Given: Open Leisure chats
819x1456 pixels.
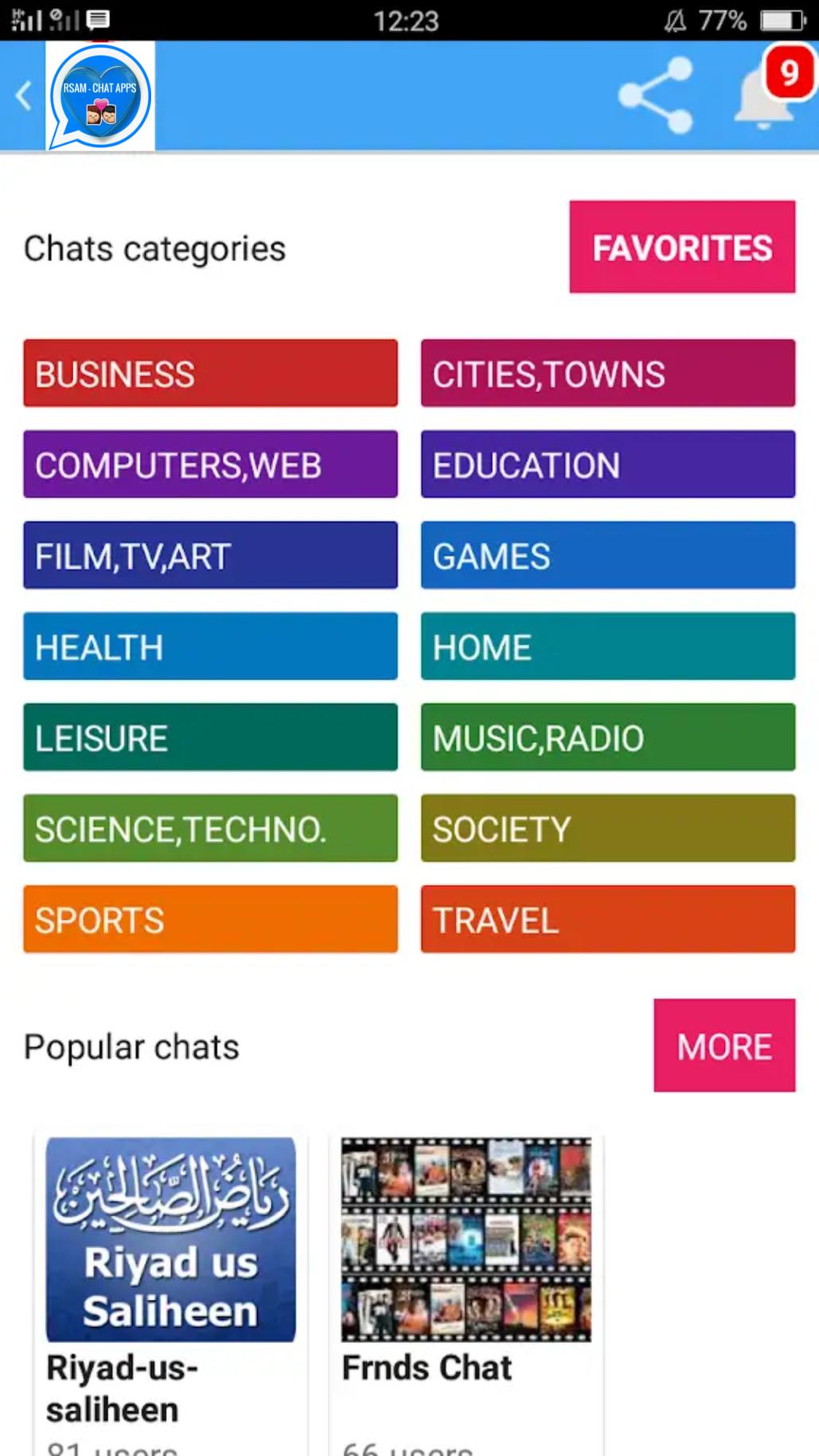Looking at the screenshot, I should (x=210, y=738).
